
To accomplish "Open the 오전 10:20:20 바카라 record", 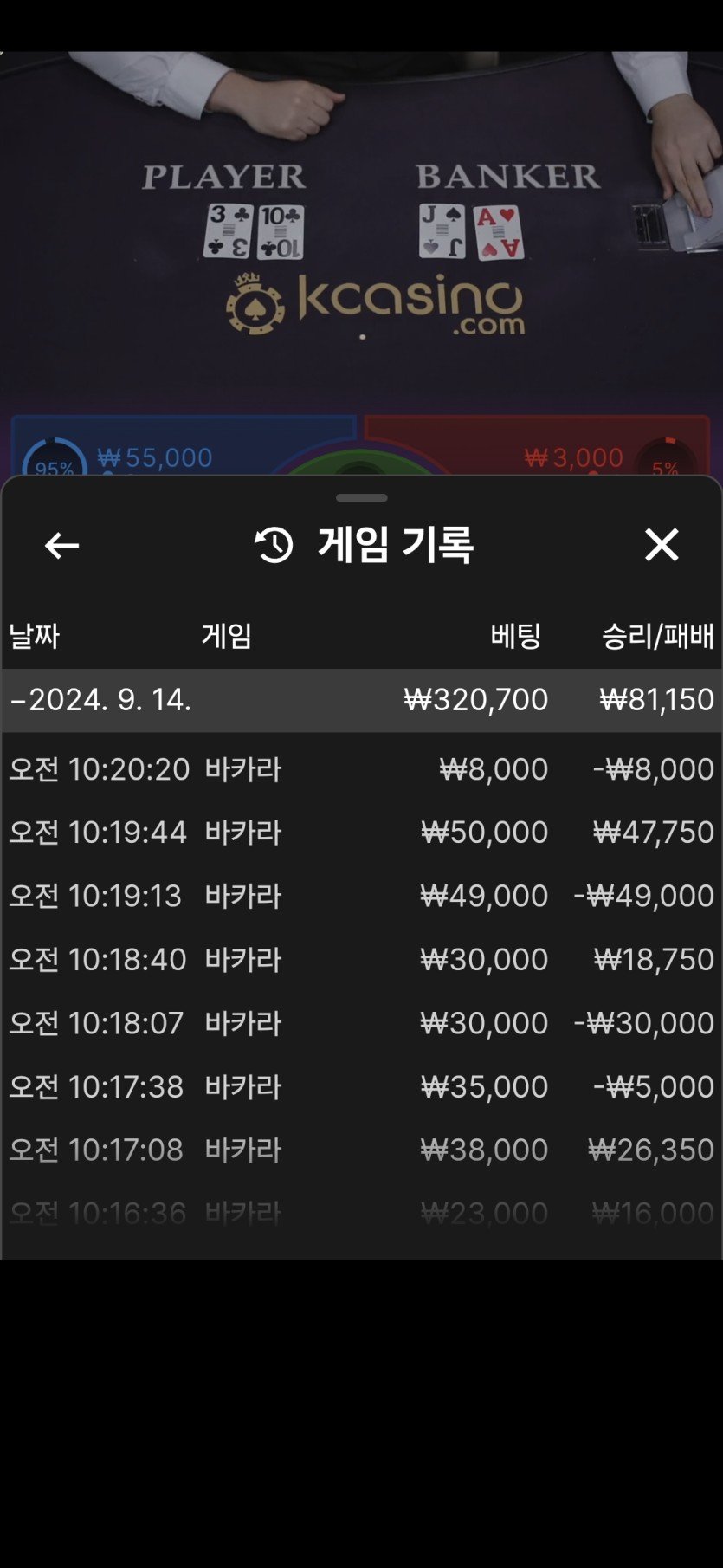I will [x=361, y=769].
